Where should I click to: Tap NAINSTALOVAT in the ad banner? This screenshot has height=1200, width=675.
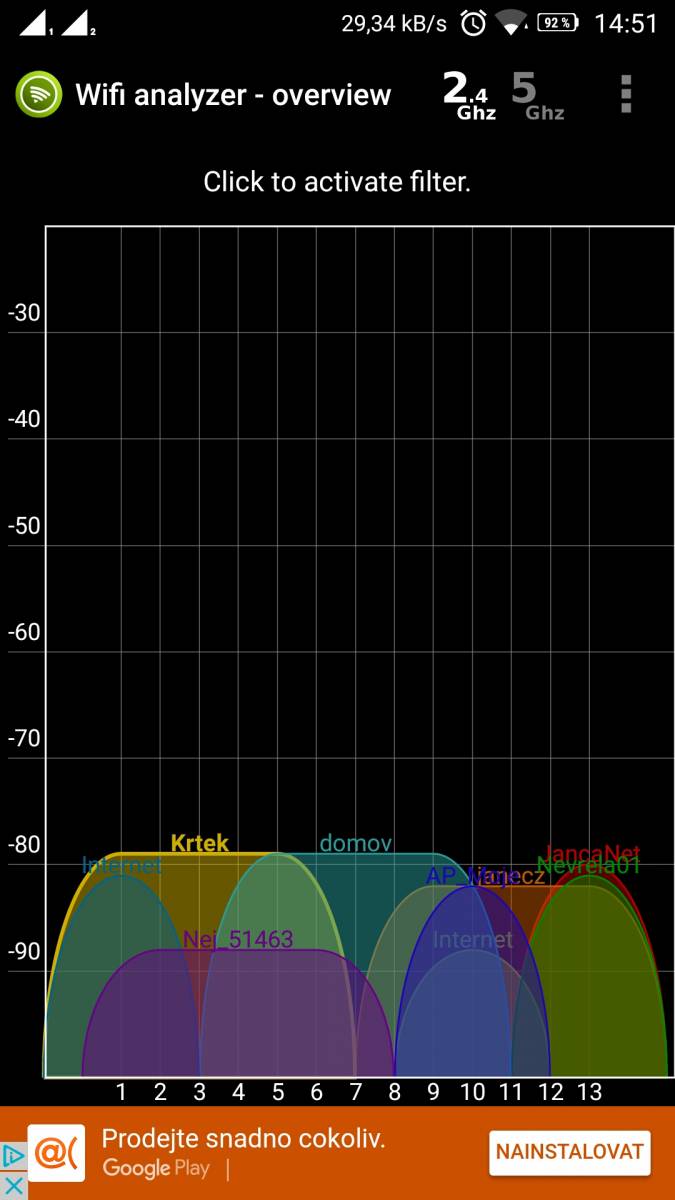569,1152
